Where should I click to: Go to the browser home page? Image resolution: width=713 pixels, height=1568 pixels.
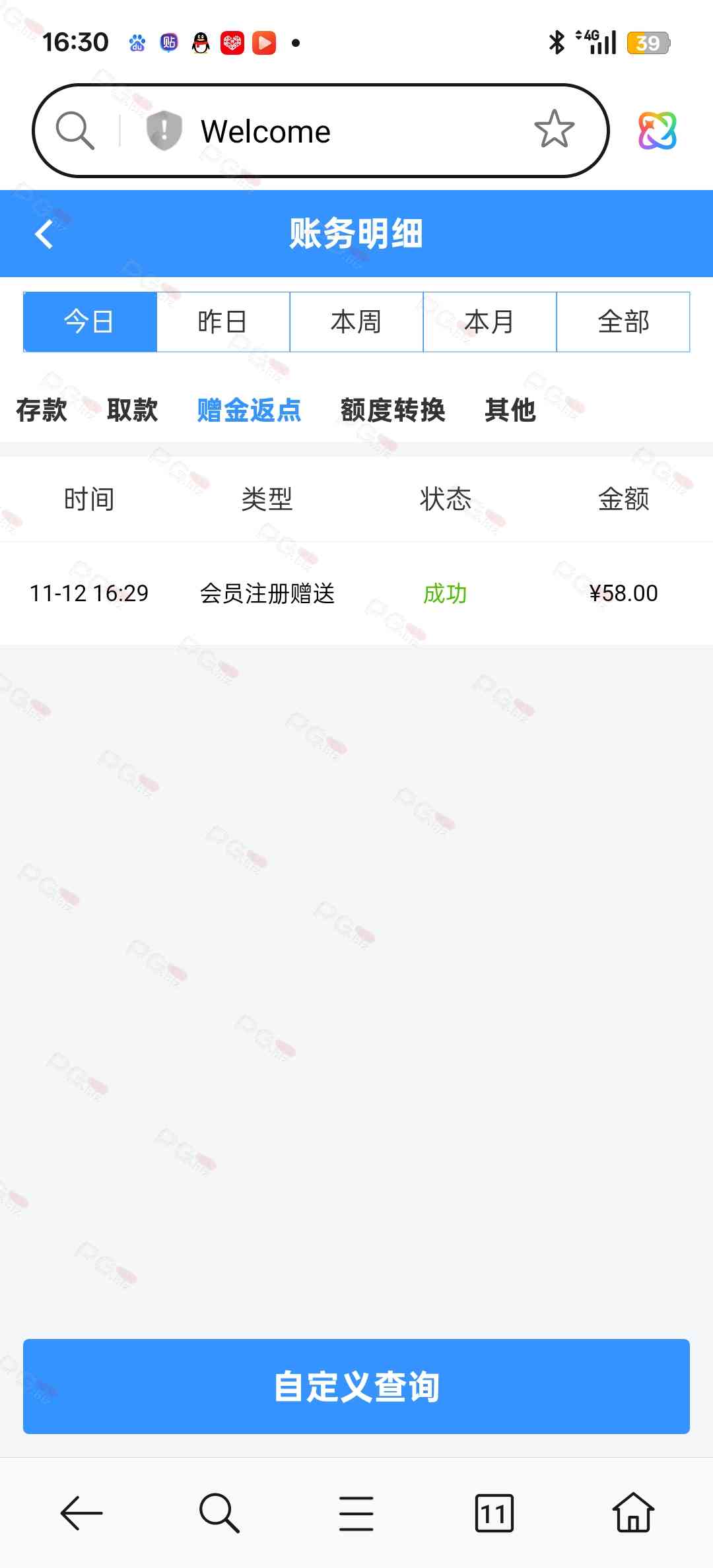632,1513
